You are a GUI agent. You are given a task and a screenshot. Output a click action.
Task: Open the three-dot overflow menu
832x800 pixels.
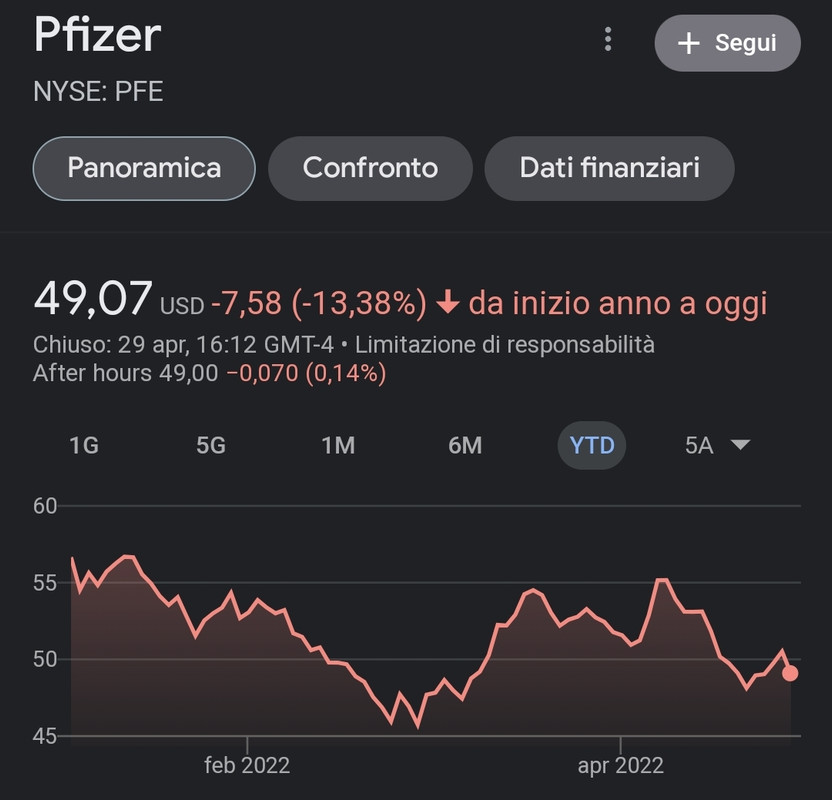(607, 40)
